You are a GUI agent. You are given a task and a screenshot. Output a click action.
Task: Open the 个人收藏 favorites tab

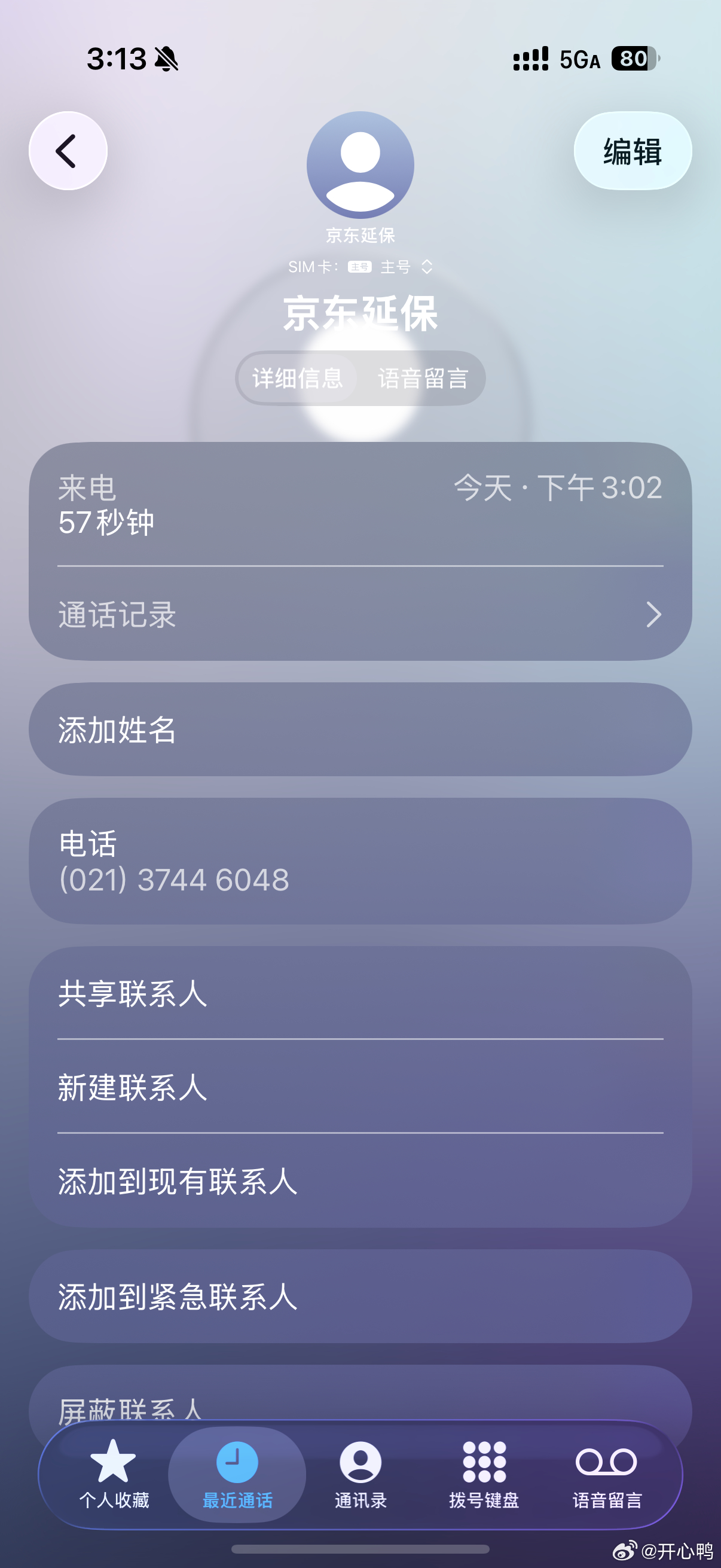coord(114,1473)
